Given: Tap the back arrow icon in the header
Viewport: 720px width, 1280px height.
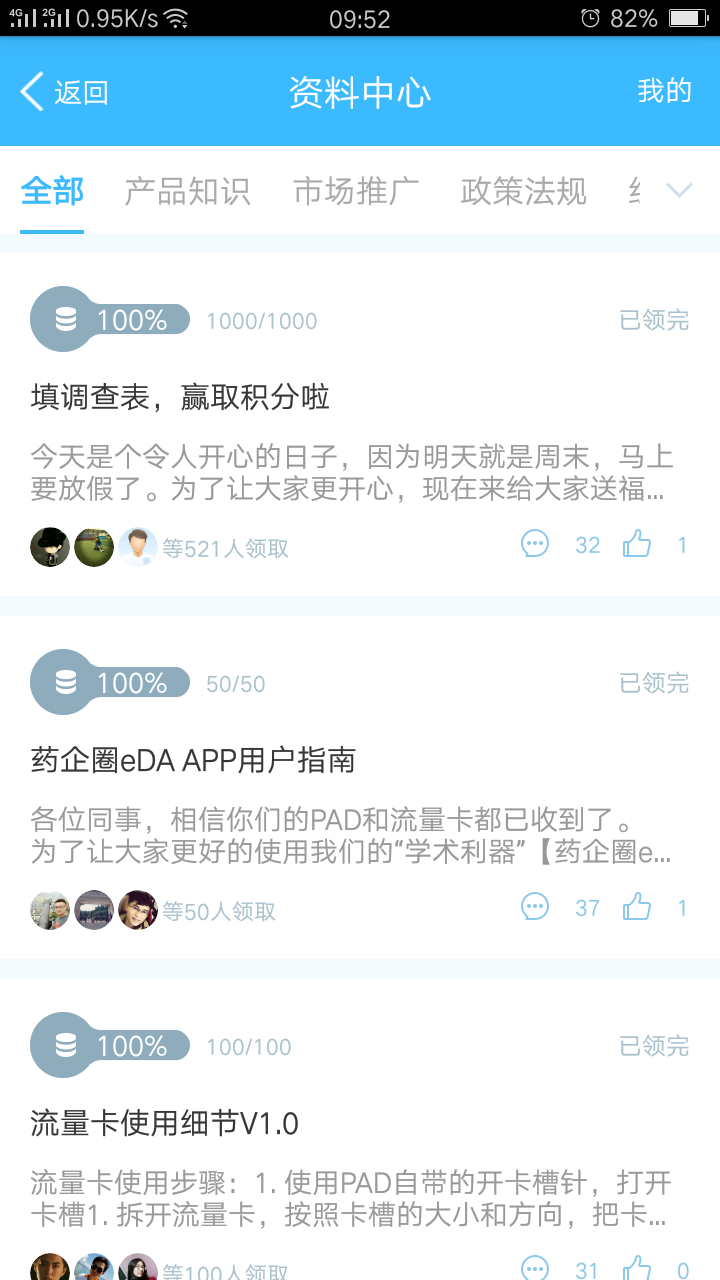Looking at the screenshot, I should click(30, 90).
